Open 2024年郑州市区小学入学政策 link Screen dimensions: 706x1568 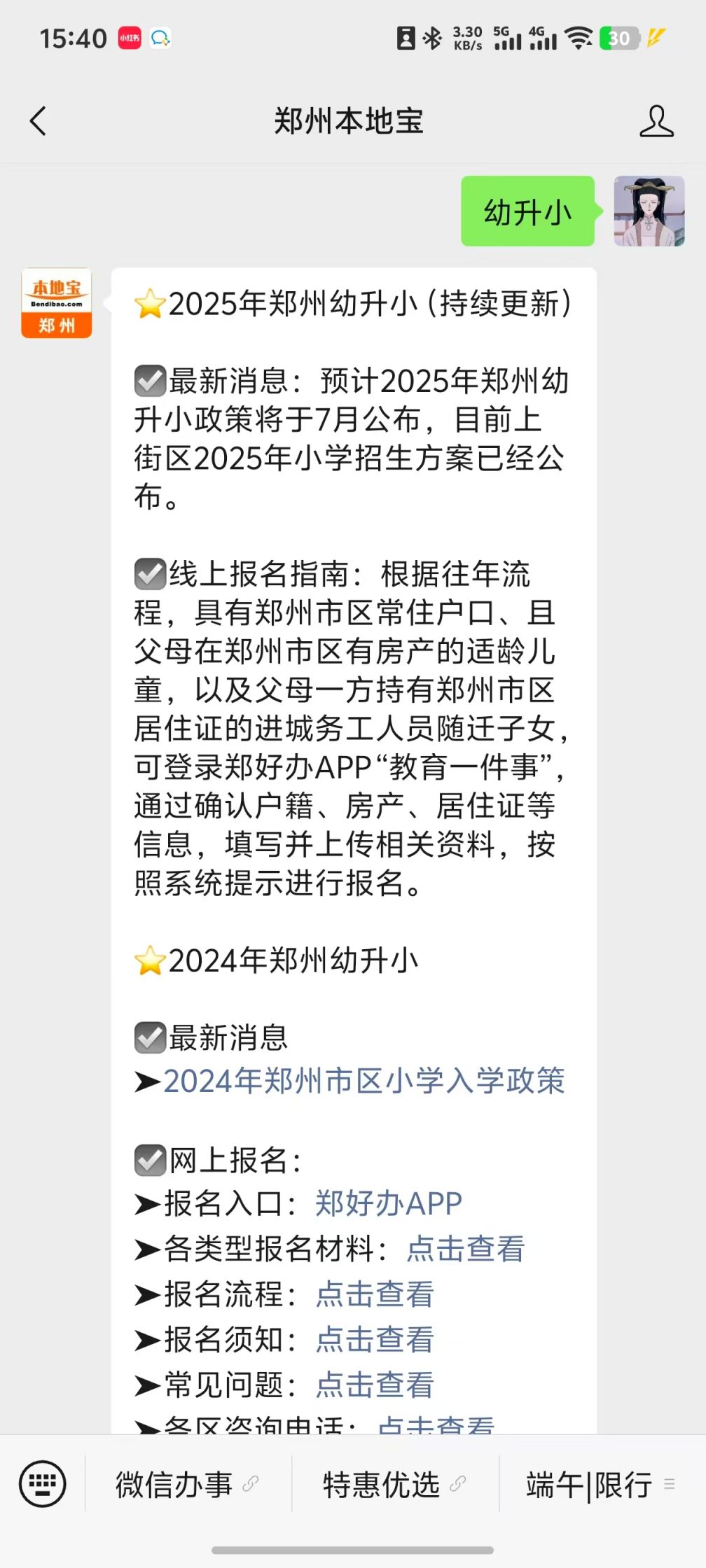364,1081
